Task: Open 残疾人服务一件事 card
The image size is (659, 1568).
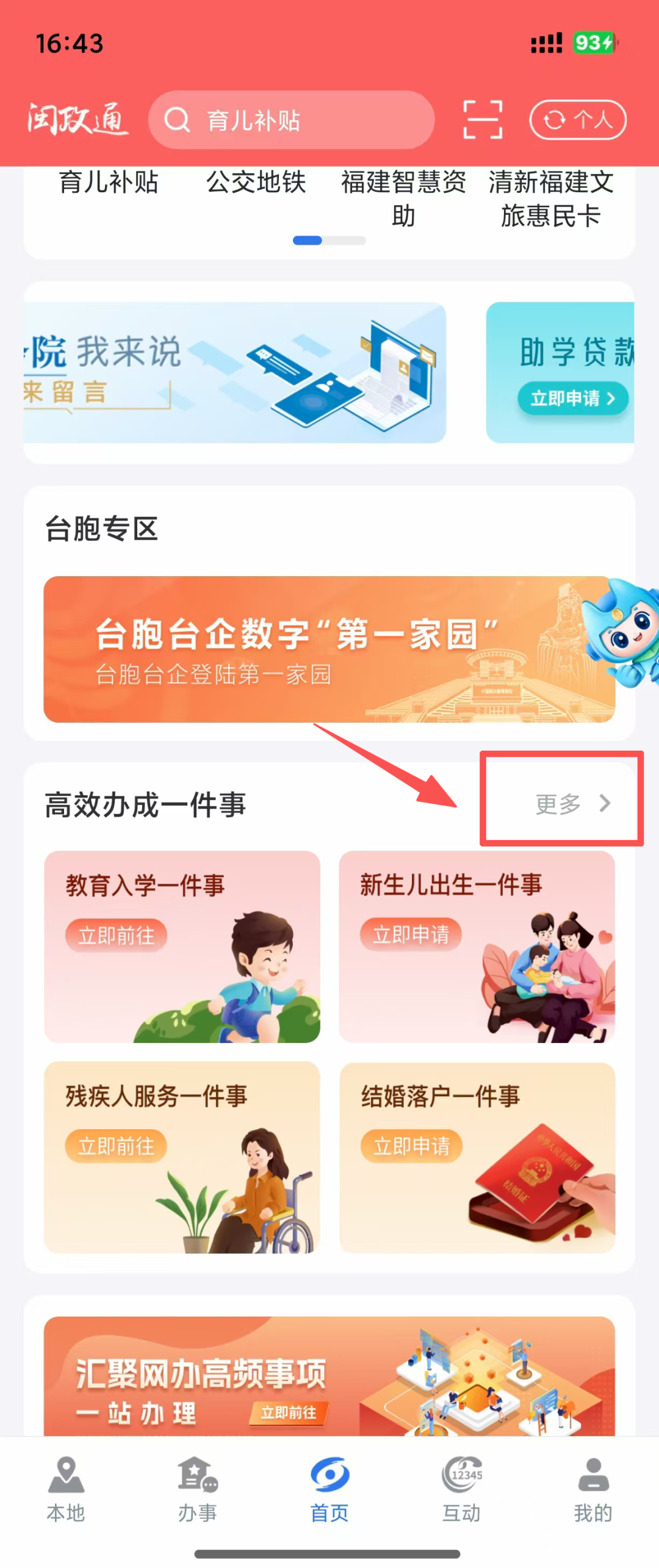Action: 182,1157
